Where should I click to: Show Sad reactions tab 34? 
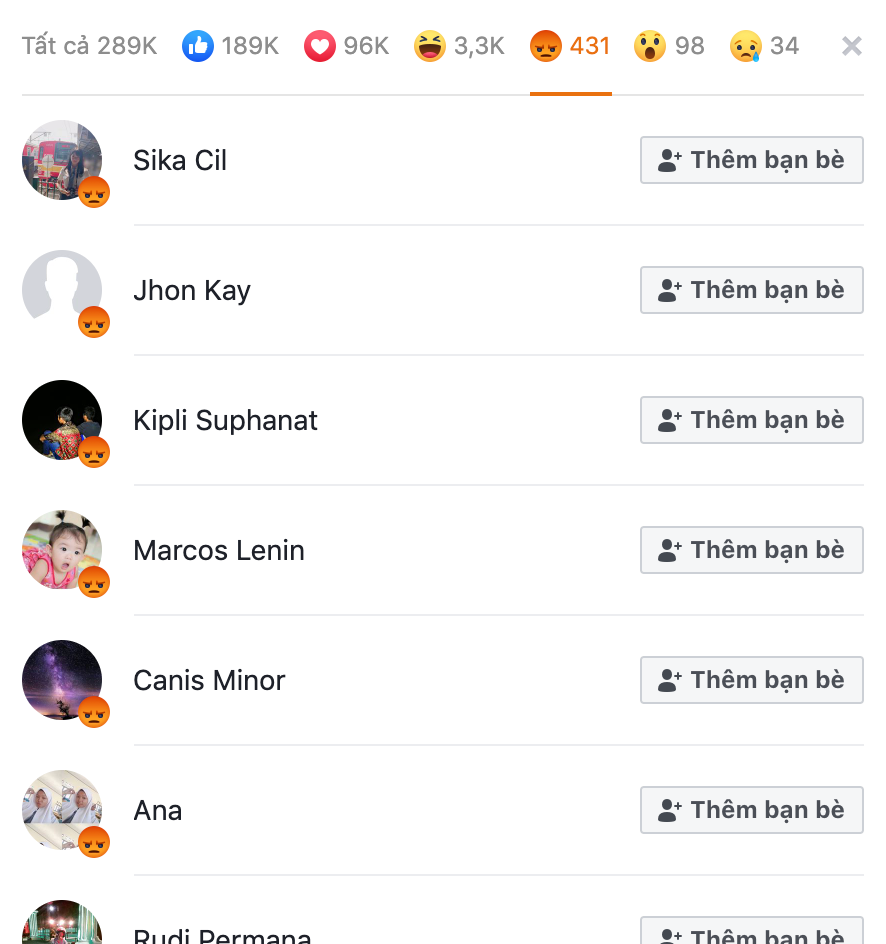[x=764, y=46]
